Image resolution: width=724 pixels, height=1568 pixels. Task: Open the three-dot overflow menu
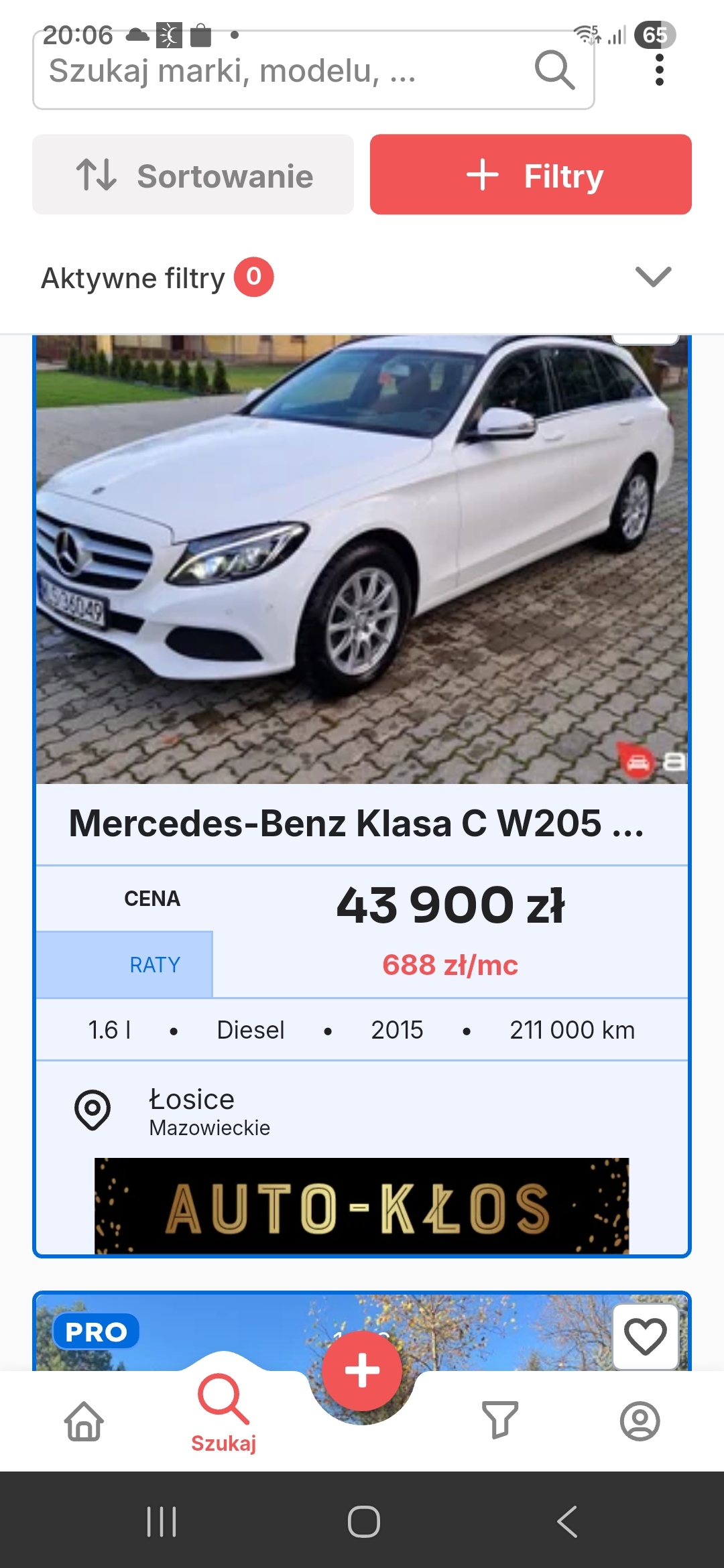pos(659,70)
